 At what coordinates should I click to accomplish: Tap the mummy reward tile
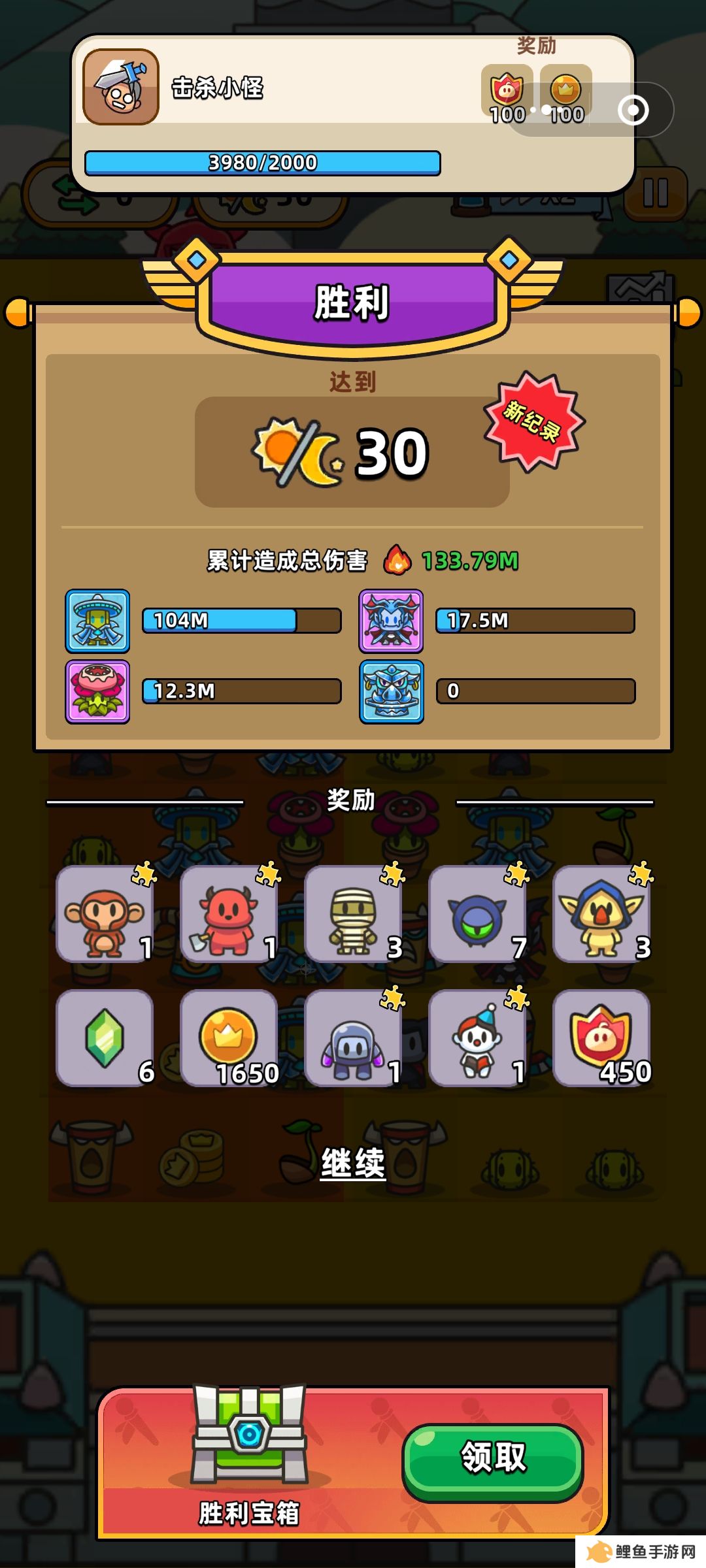pyautogui.click(x=353, y=913)
